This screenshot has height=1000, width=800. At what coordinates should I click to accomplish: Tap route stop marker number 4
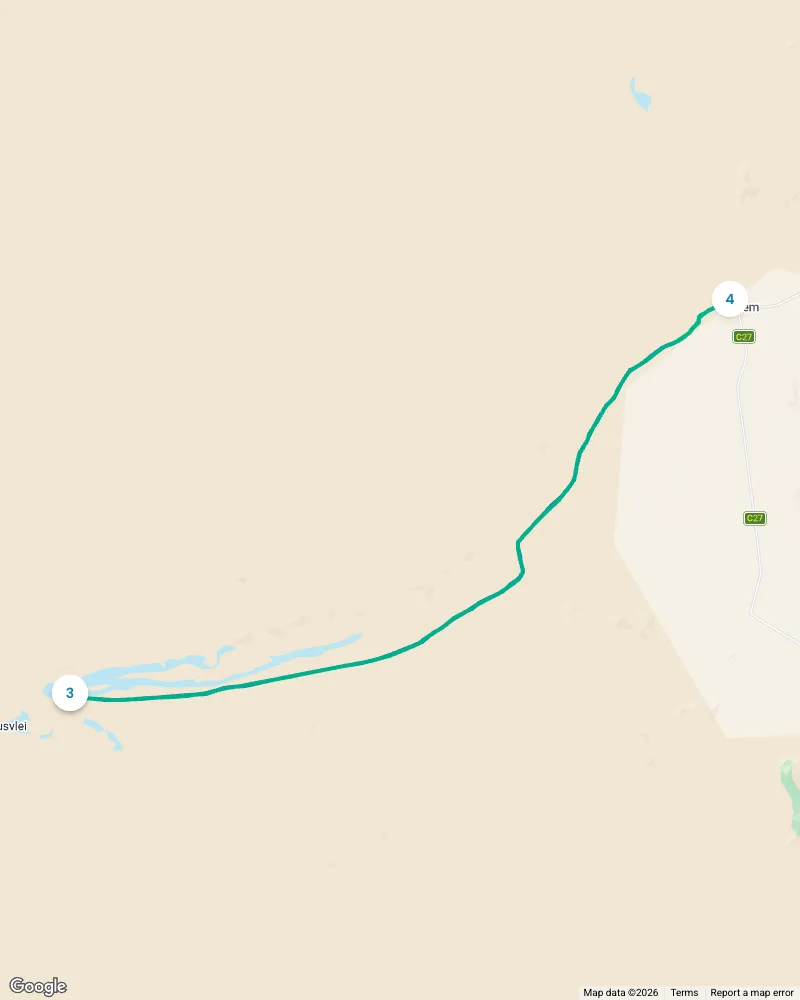point(730,299)
